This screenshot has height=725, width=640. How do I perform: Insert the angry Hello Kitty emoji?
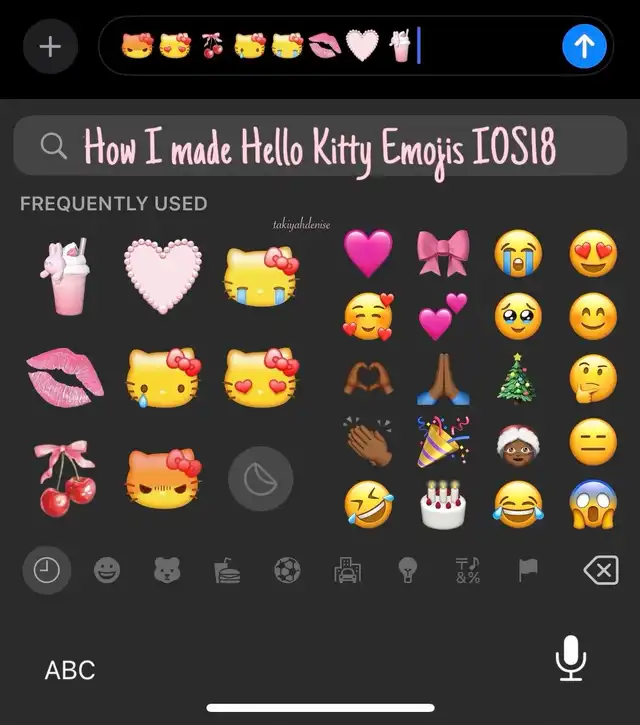pos(162,477)
